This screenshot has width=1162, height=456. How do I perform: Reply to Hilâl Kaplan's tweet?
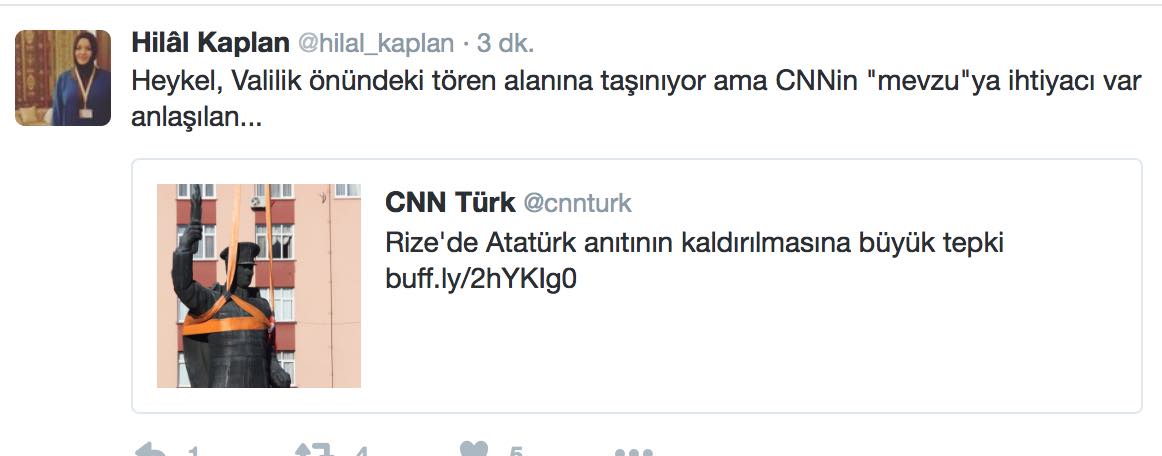tap(152, 449)
